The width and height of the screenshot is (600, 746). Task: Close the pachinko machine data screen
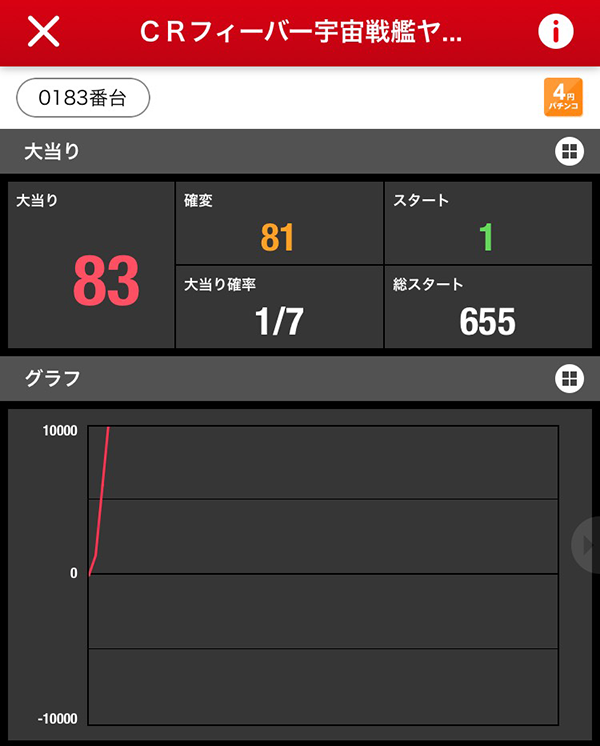[x=43, y=32]
